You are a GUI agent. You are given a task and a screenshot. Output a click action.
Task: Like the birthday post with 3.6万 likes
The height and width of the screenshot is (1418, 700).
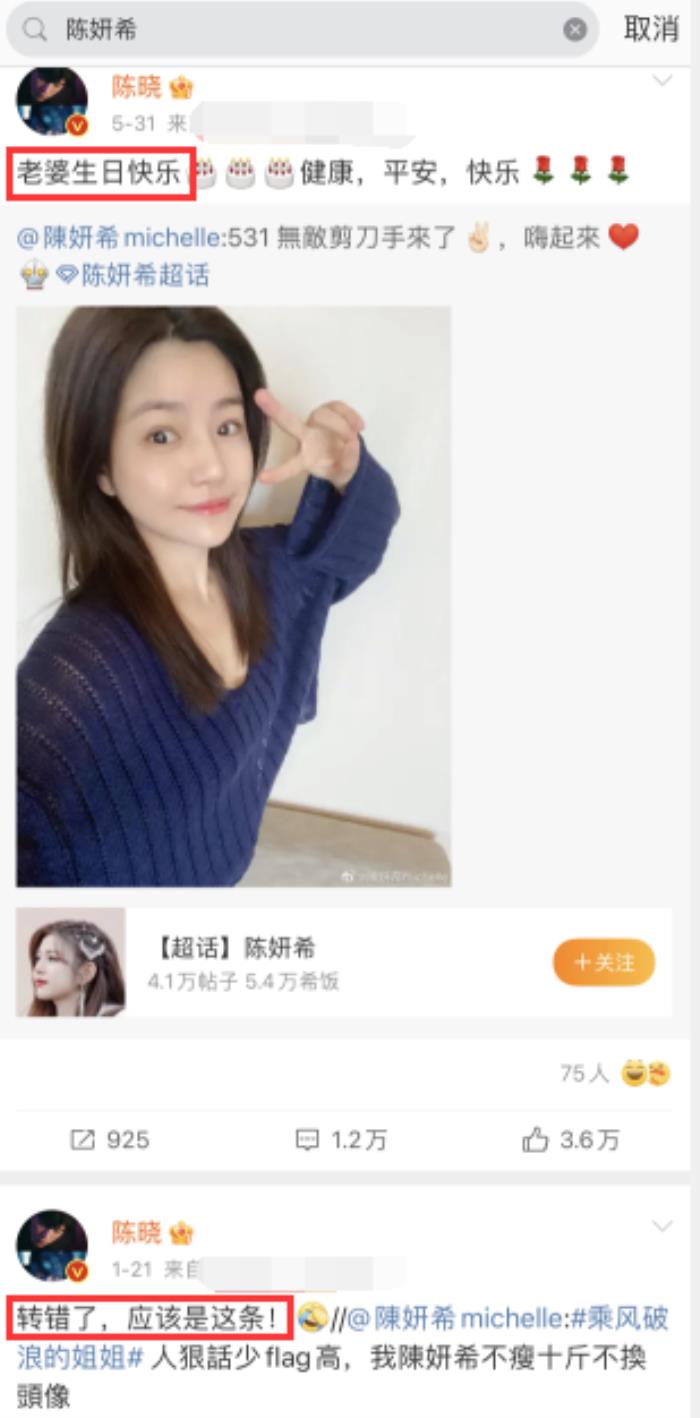pos(572,1139)
